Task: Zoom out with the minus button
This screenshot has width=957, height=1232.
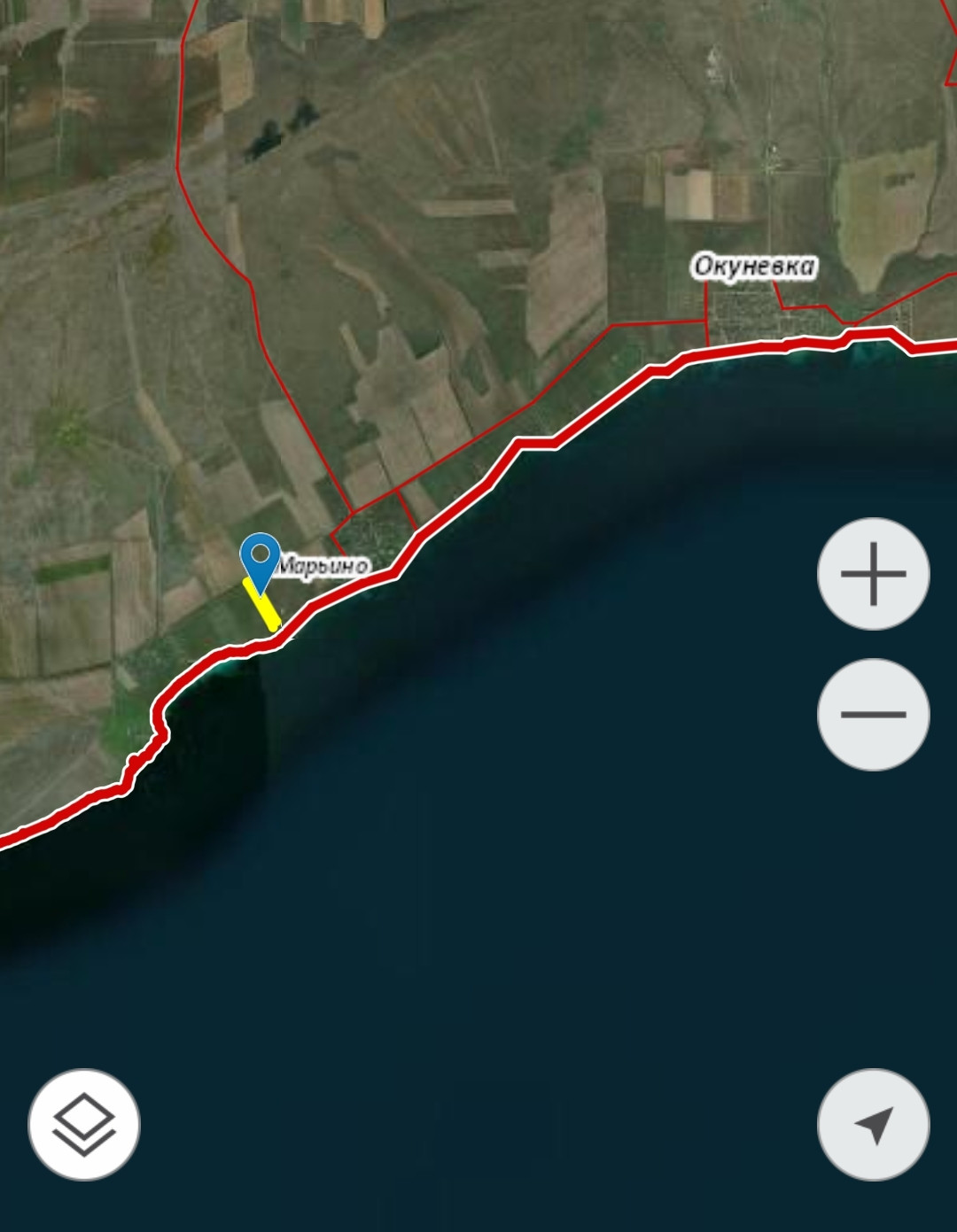Action: tap(873, 714)
